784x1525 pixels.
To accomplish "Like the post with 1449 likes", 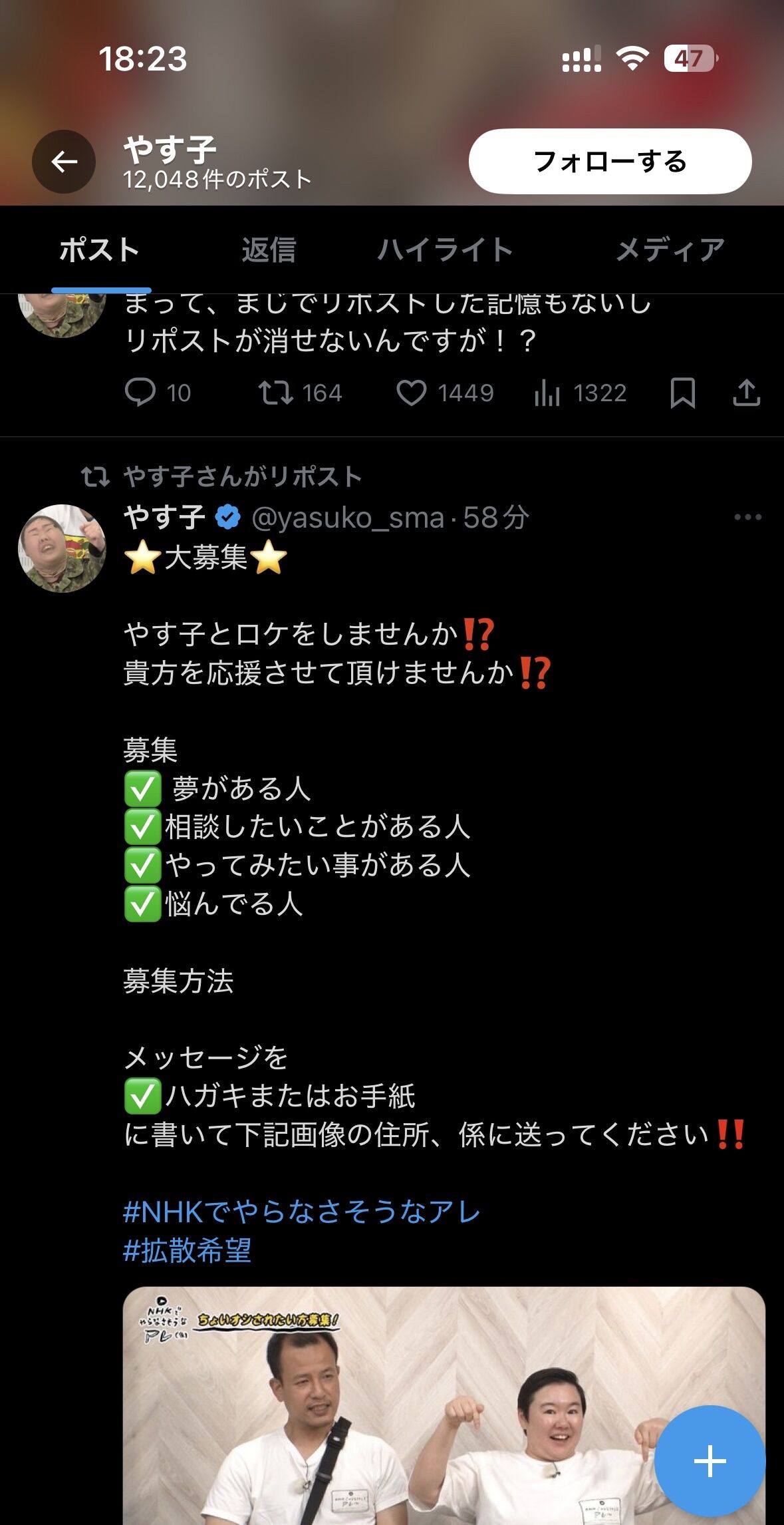I will tap(412, 393).
